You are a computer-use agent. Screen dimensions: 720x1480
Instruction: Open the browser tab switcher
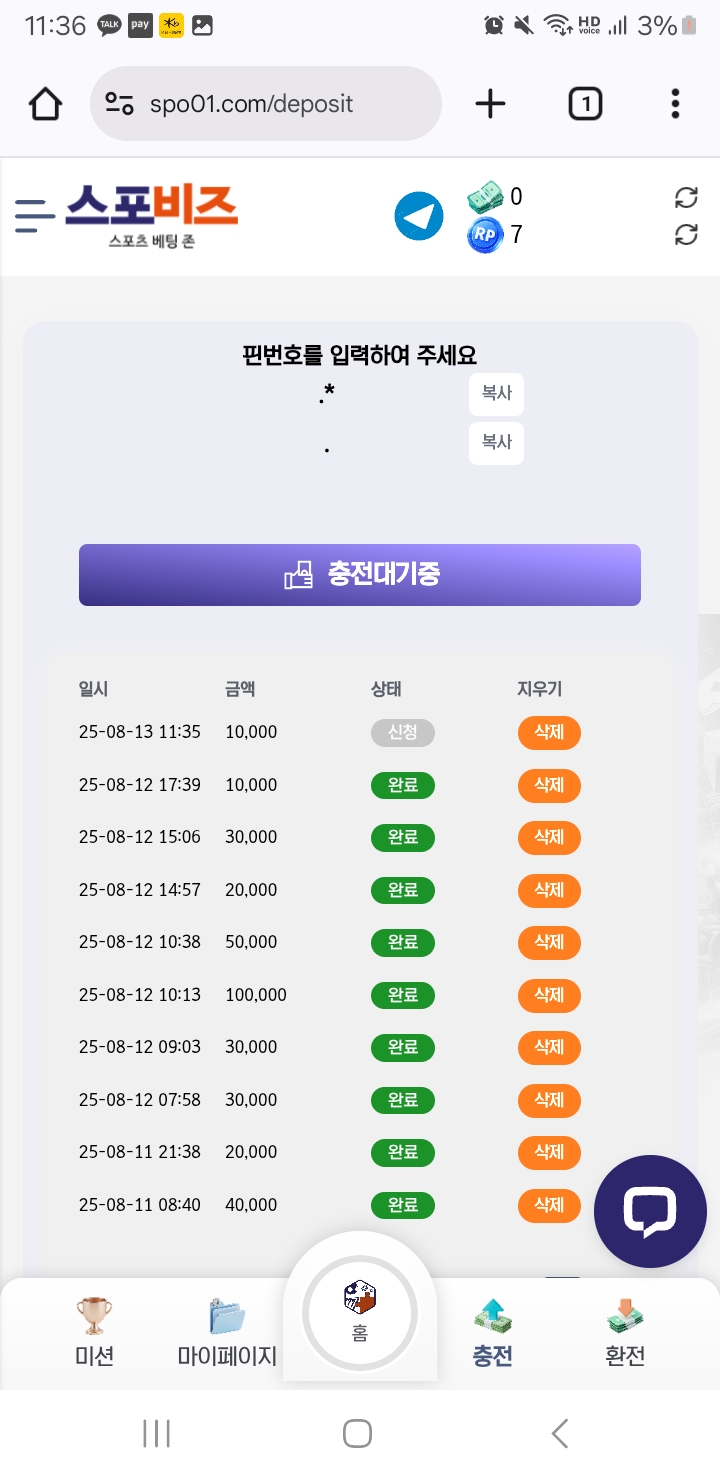tap(585, 104)
